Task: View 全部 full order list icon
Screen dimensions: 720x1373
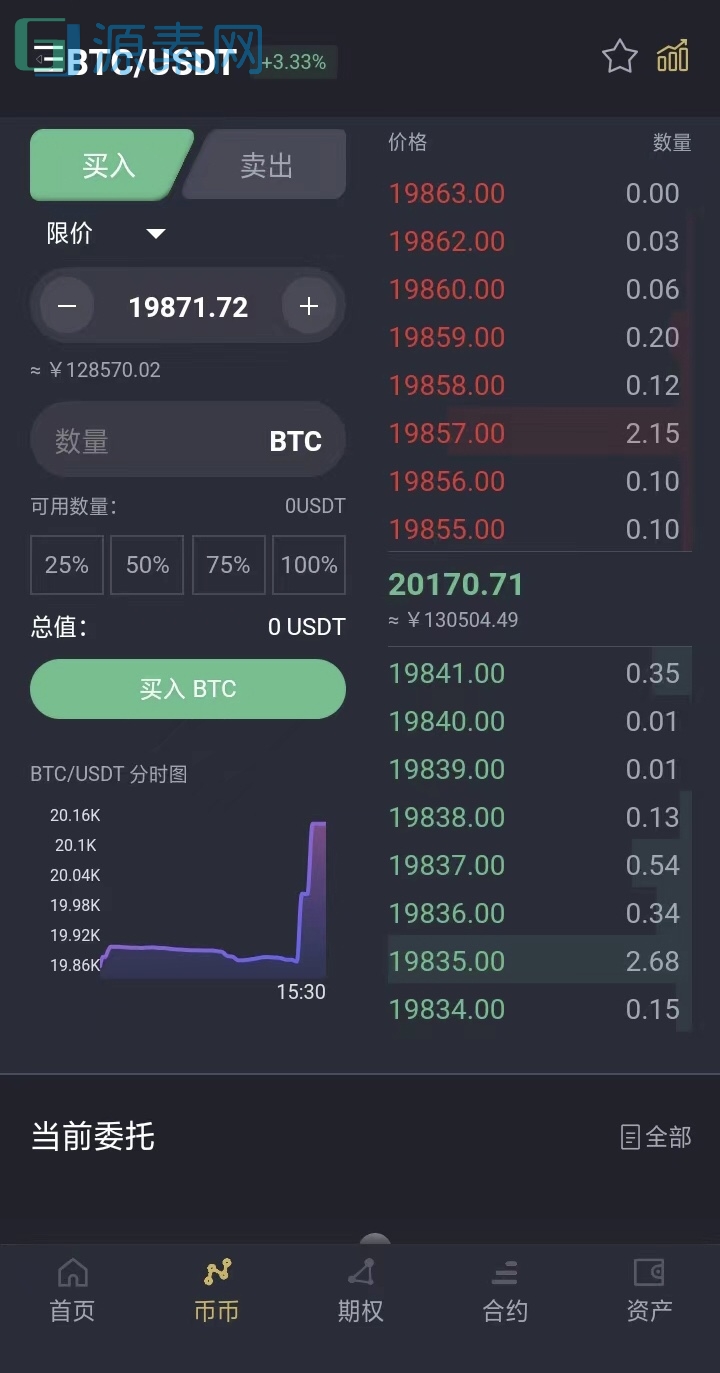Action: pyautogui.click(x=655, y=1137)
